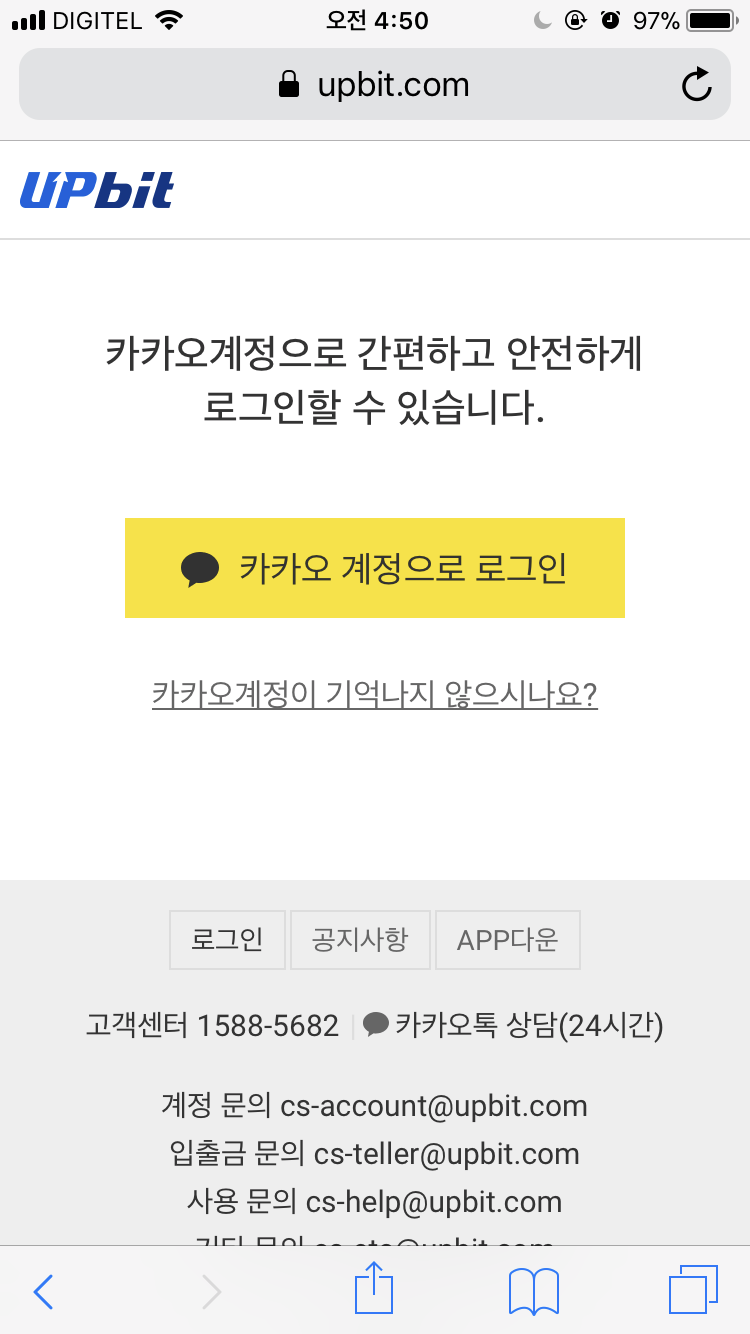Show open Safari tabs
The image size is (750, 1334).
[694, 1290]
